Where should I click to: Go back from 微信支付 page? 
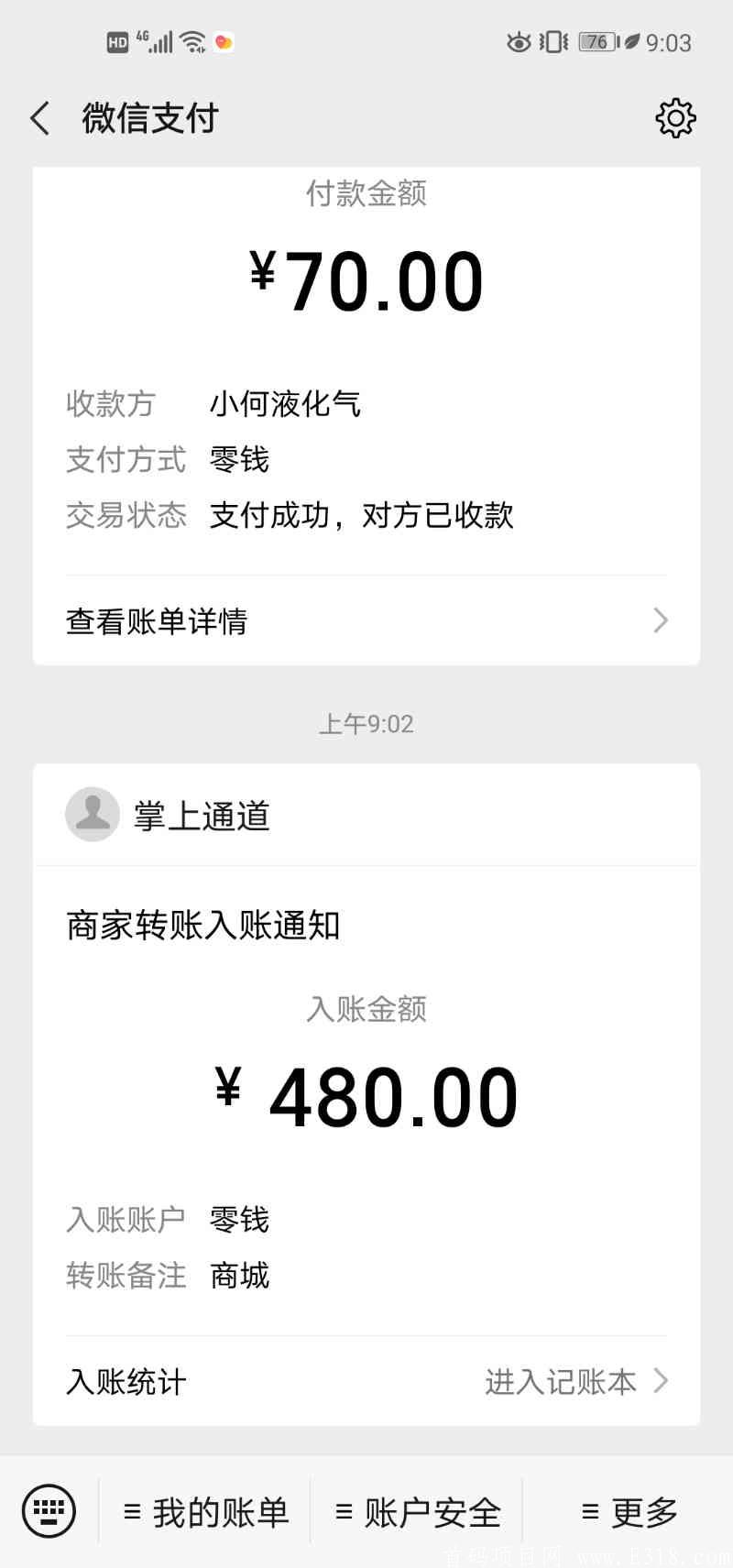pos(40,119)
